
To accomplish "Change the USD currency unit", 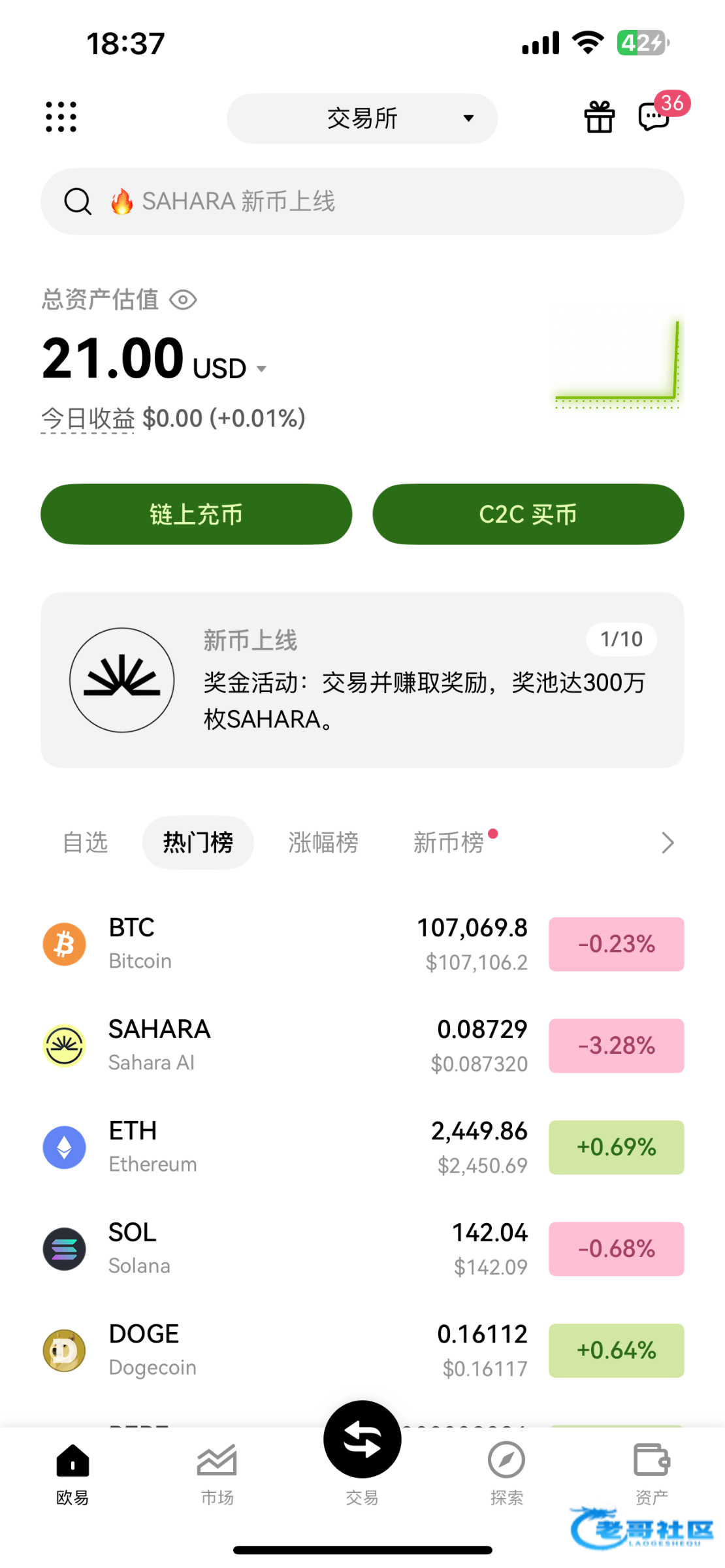I will point(230,368).
